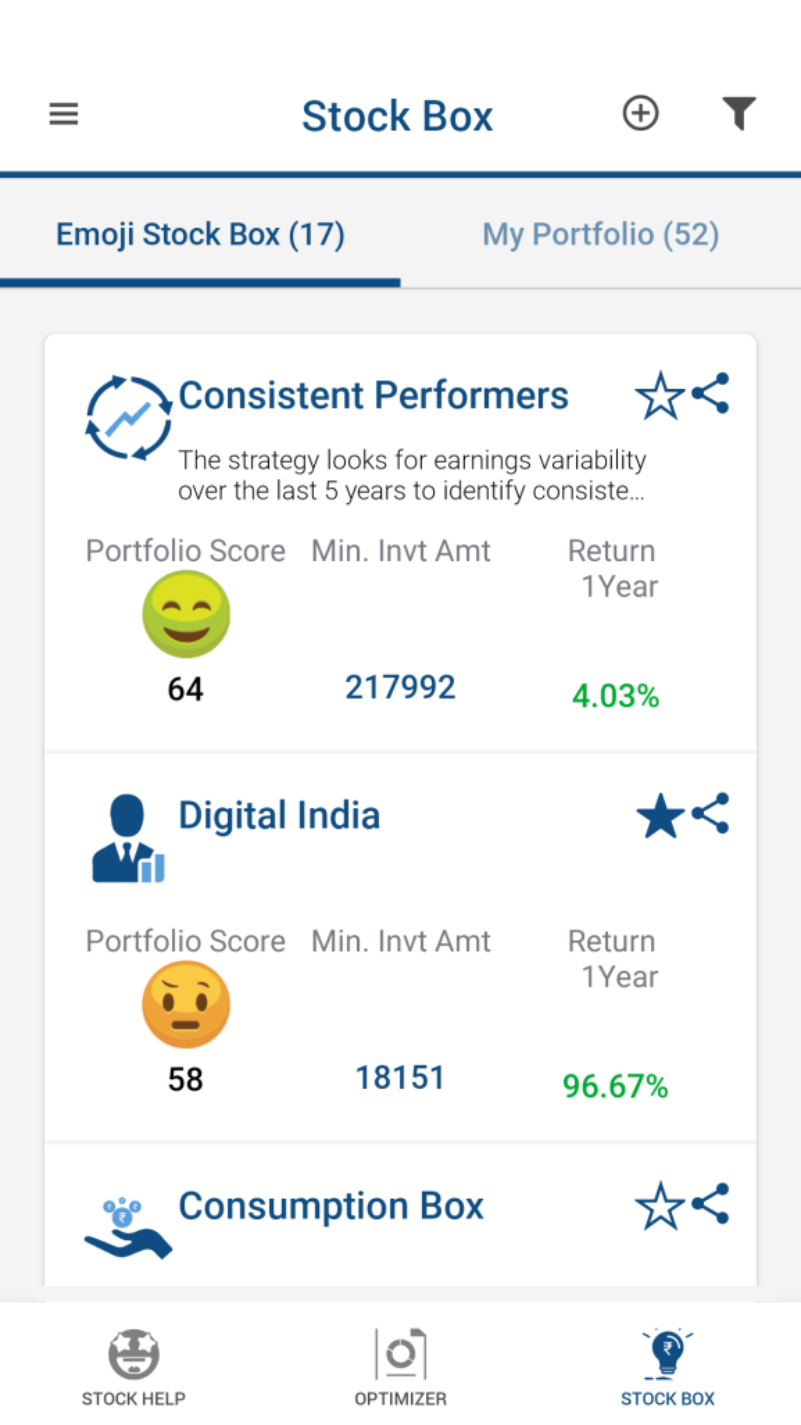The width and height of the screenshot is (801, 1425).
Task: View the 96.67% one-year return for Digital India
Action: pyautogui.click(x=614, y=1086)
